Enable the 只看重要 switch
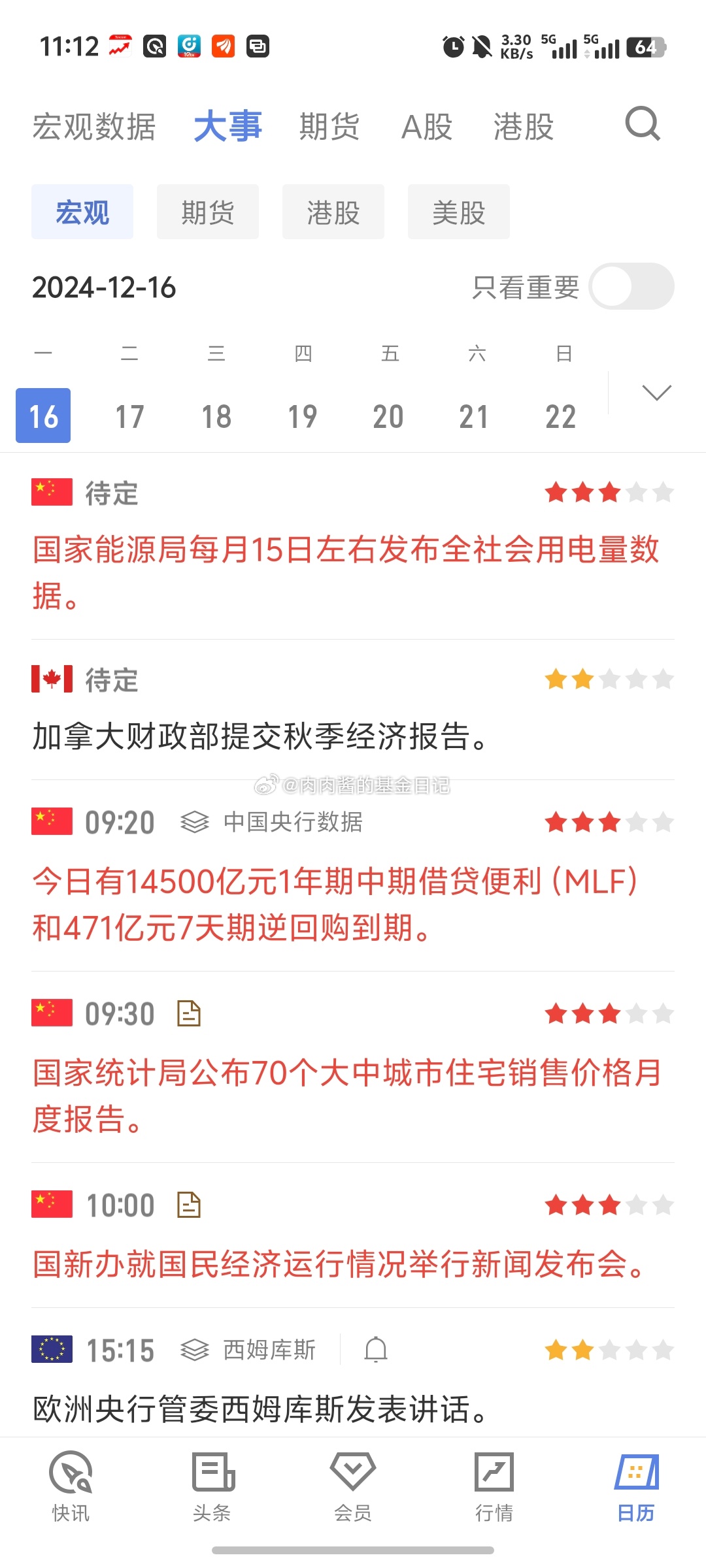This screenshot has width=706, height=1568. (631, 286)
